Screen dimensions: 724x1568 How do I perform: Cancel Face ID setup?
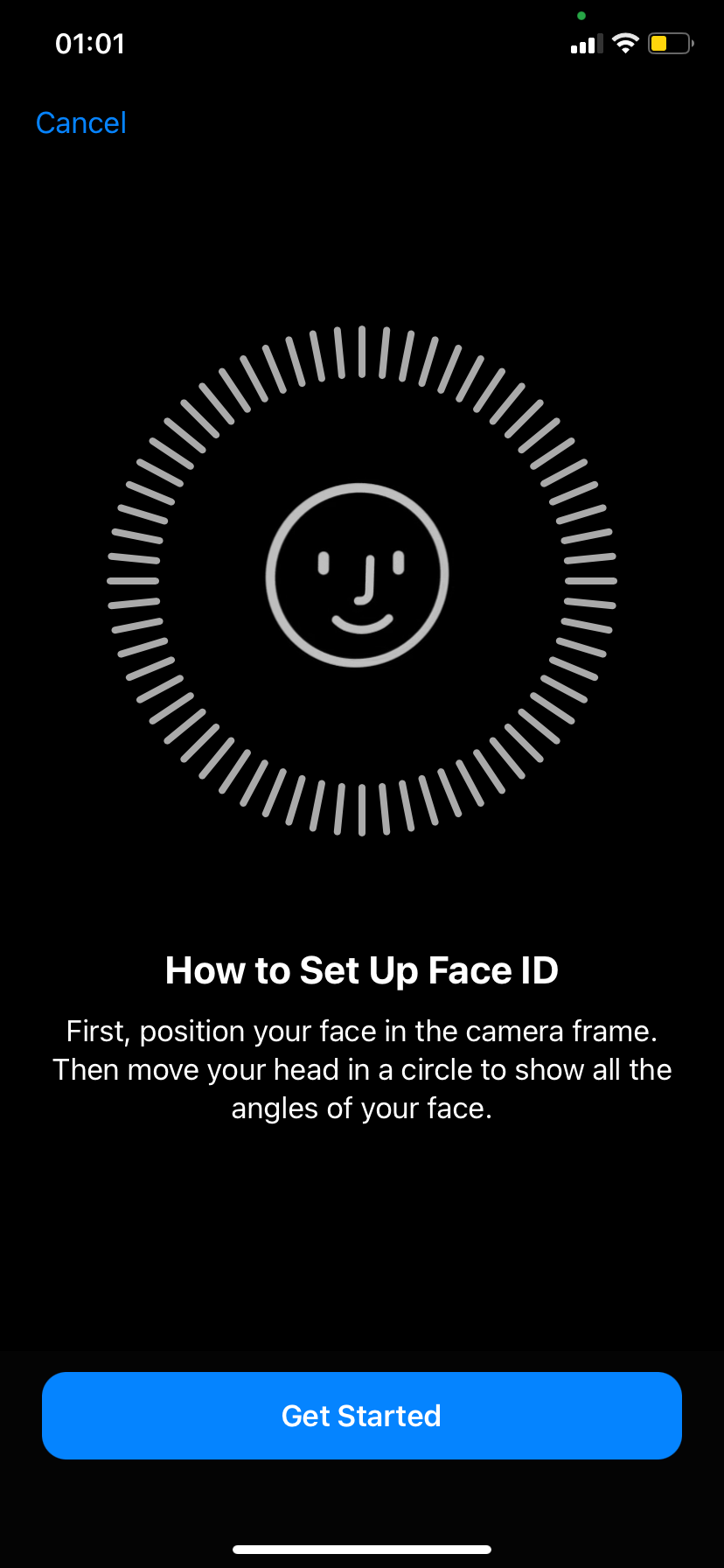[x=81, y=123]
